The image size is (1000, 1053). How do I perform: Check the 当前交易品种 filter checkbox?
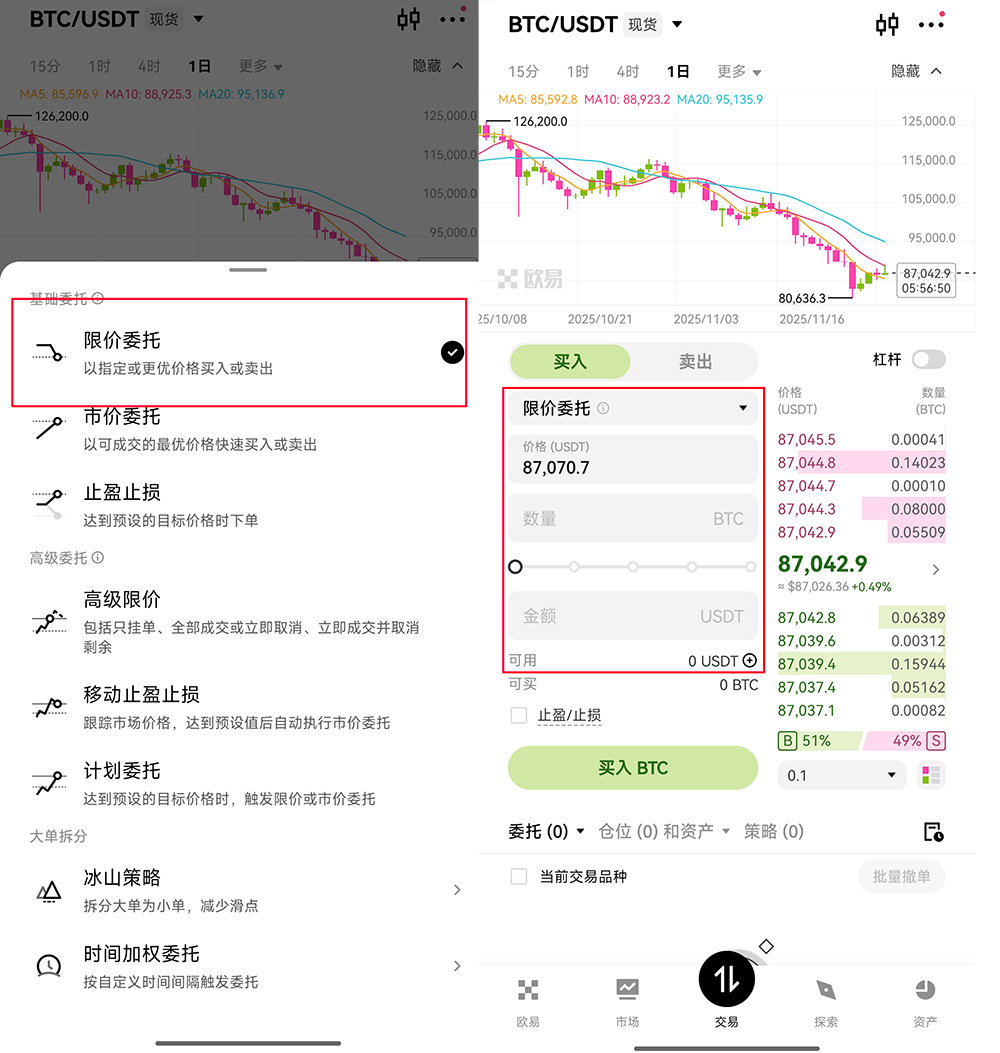[517, 876]
